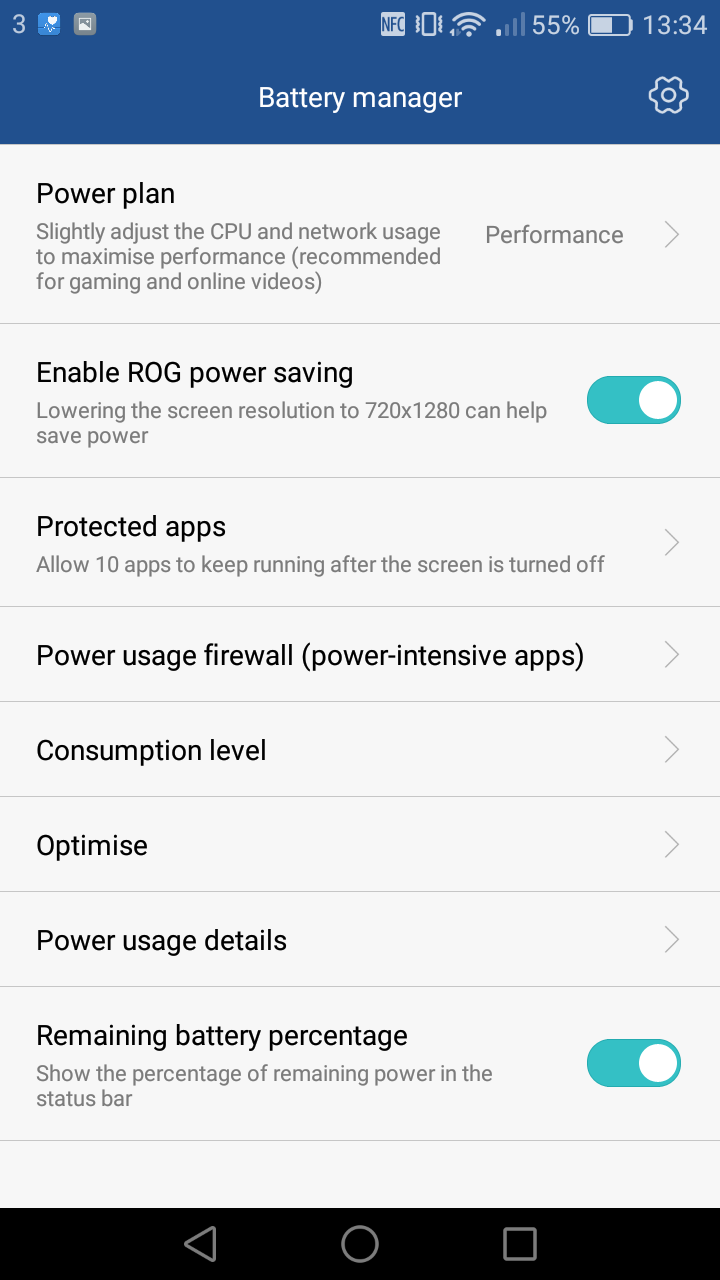Tap the system back button
This screenshot has width=720, height=1280.
(x=201, y=1244)
